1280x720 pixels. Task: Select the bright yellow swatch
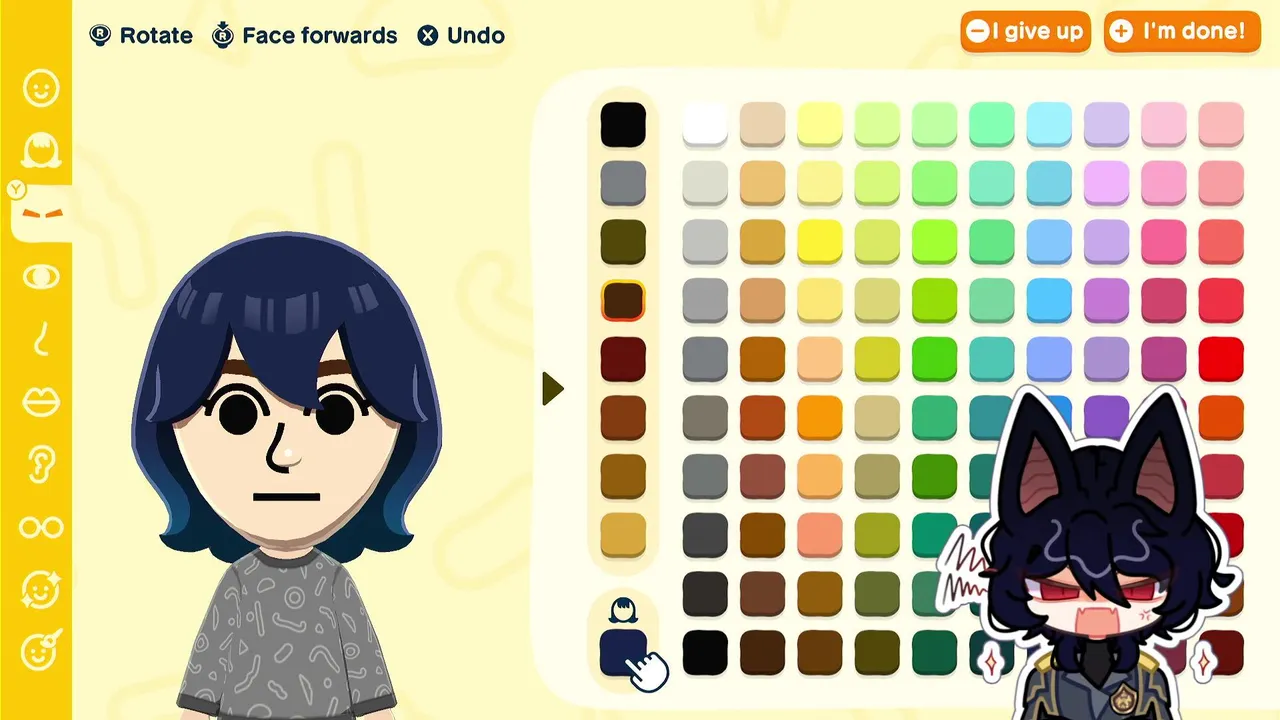[820, 241]
